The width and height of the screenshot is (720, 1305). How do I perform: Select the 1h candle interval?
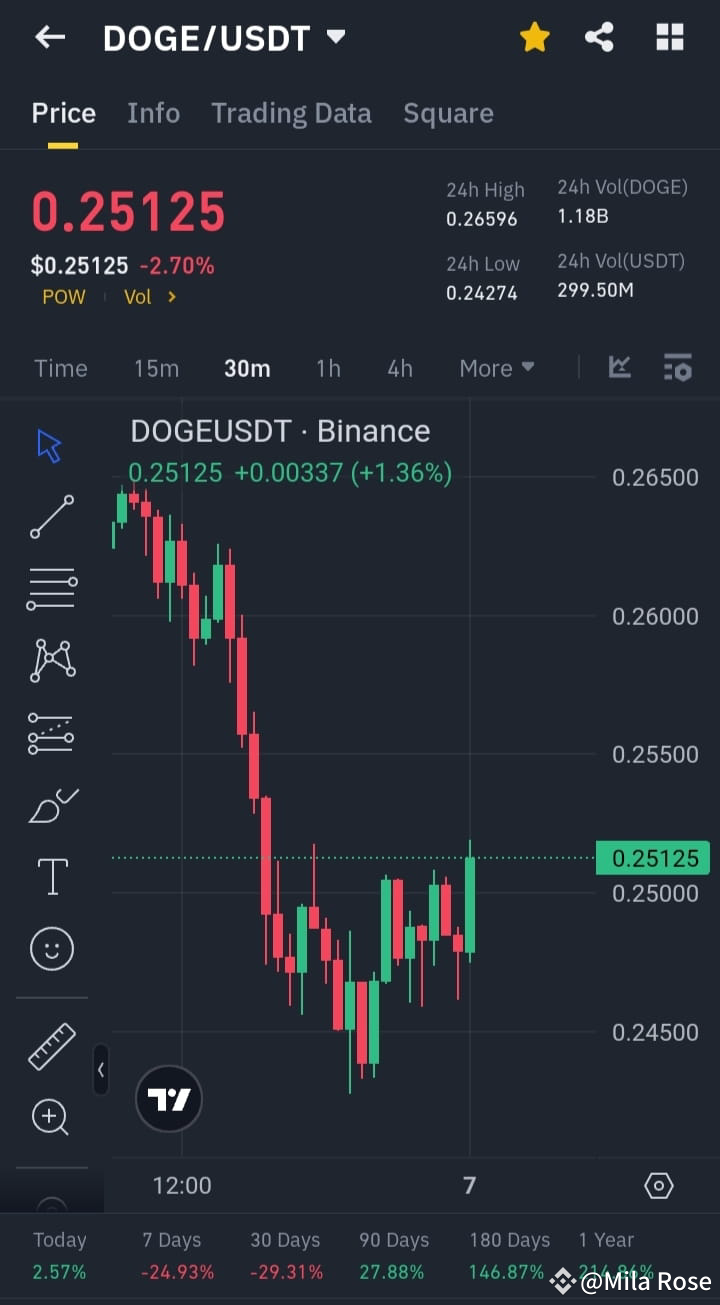point(328,368)
